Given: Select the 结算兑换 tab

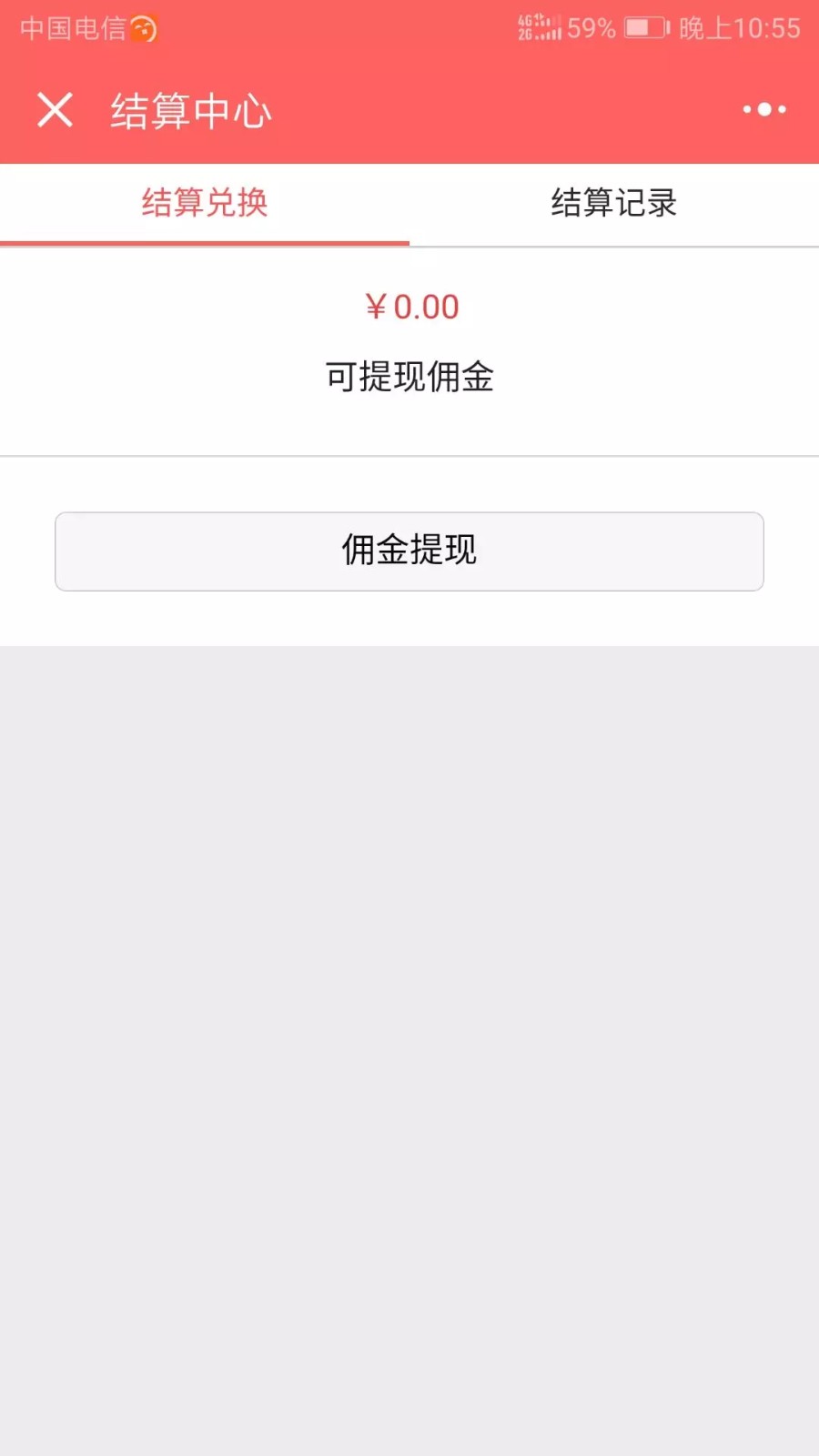Looking at the screenshot, I should point(205,204).
